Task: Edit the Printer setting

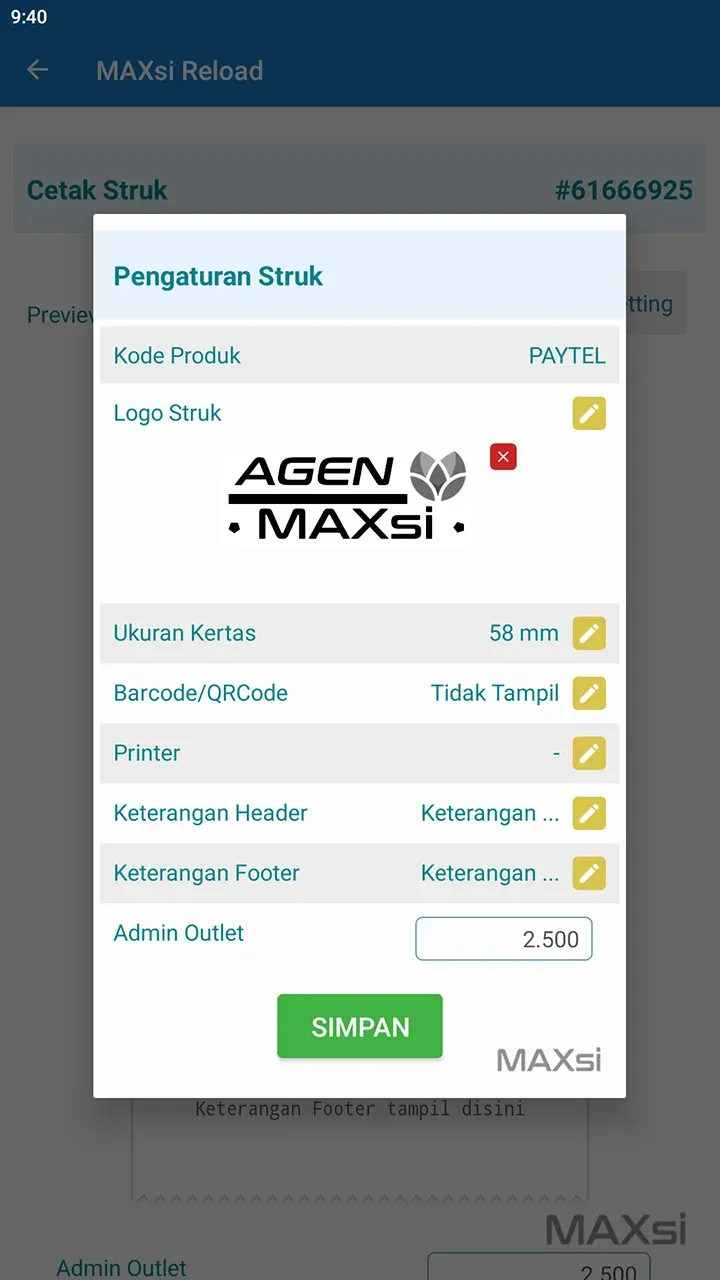Action: (x=589, y=753)
